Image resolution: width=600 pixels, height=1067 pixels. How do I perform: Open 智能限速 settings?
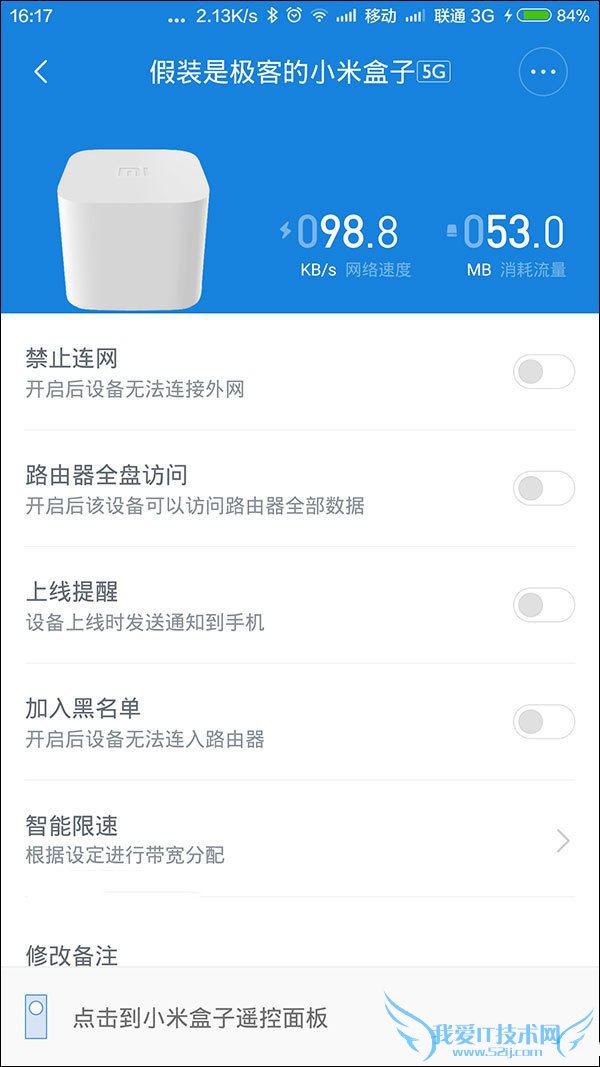pos(300,839)
